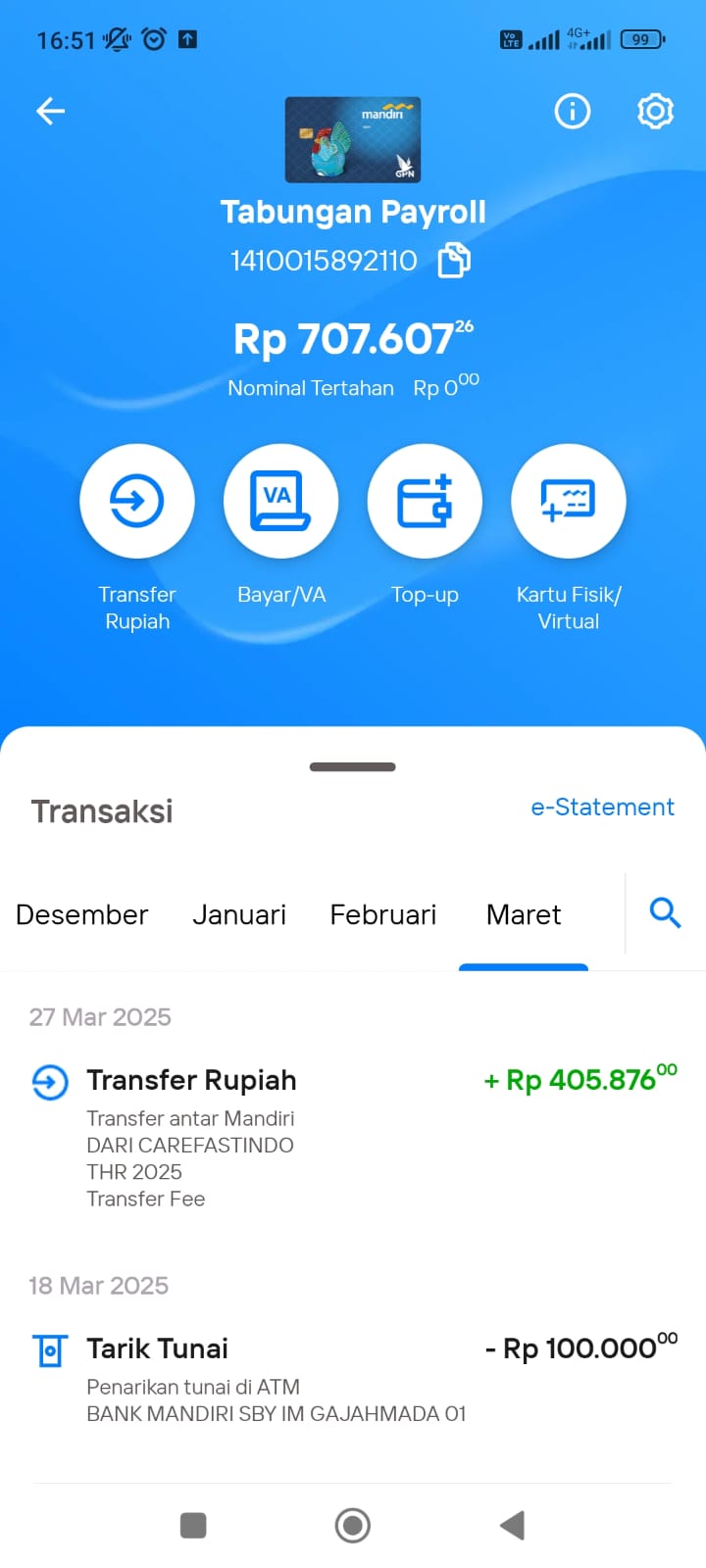This screenshot has height=1568, width=706.
Task: Open the account settings gear
Action: point(655,111)
